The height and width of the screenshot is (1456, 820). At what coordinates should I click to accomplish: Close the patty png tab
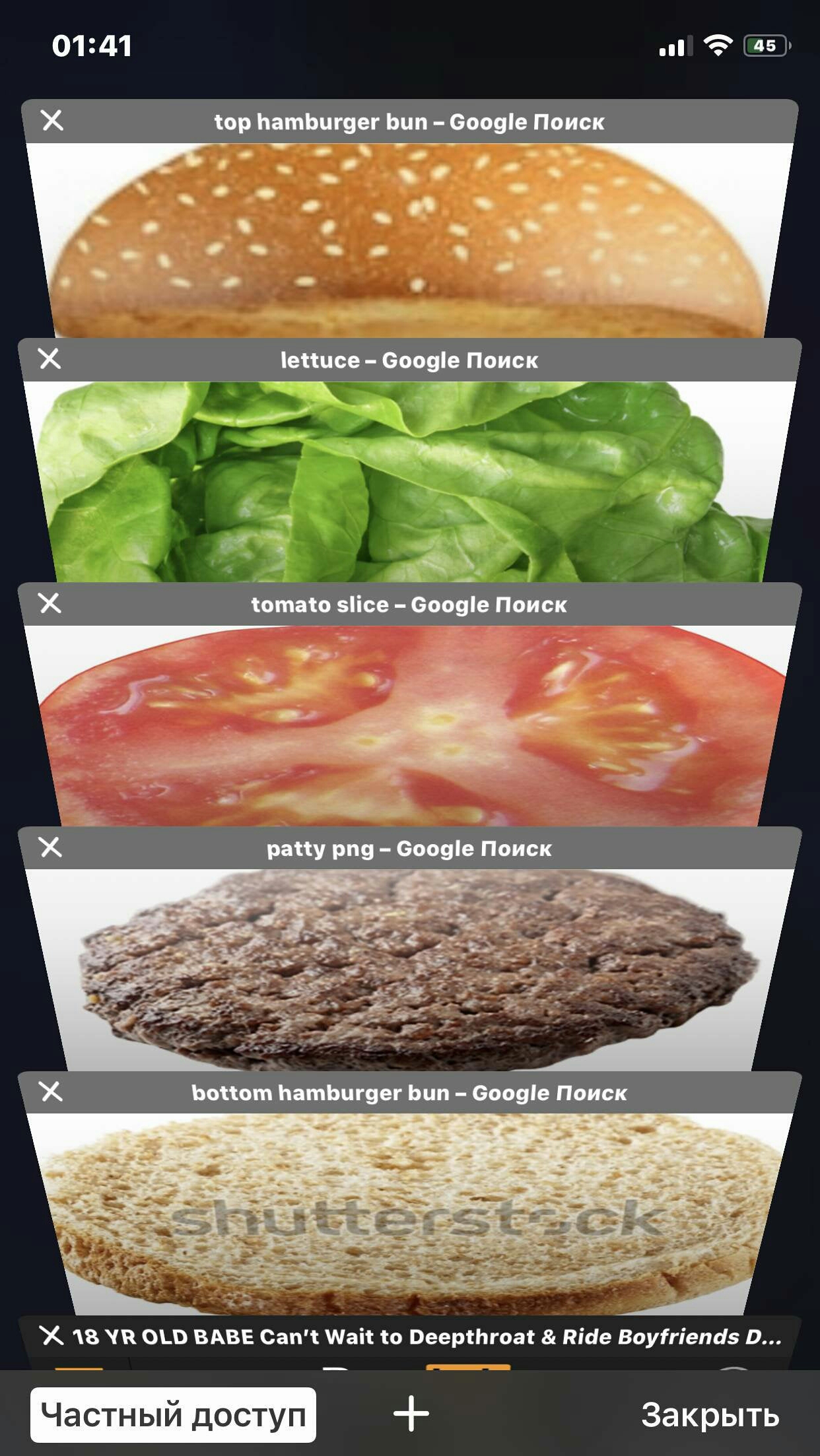50,847
